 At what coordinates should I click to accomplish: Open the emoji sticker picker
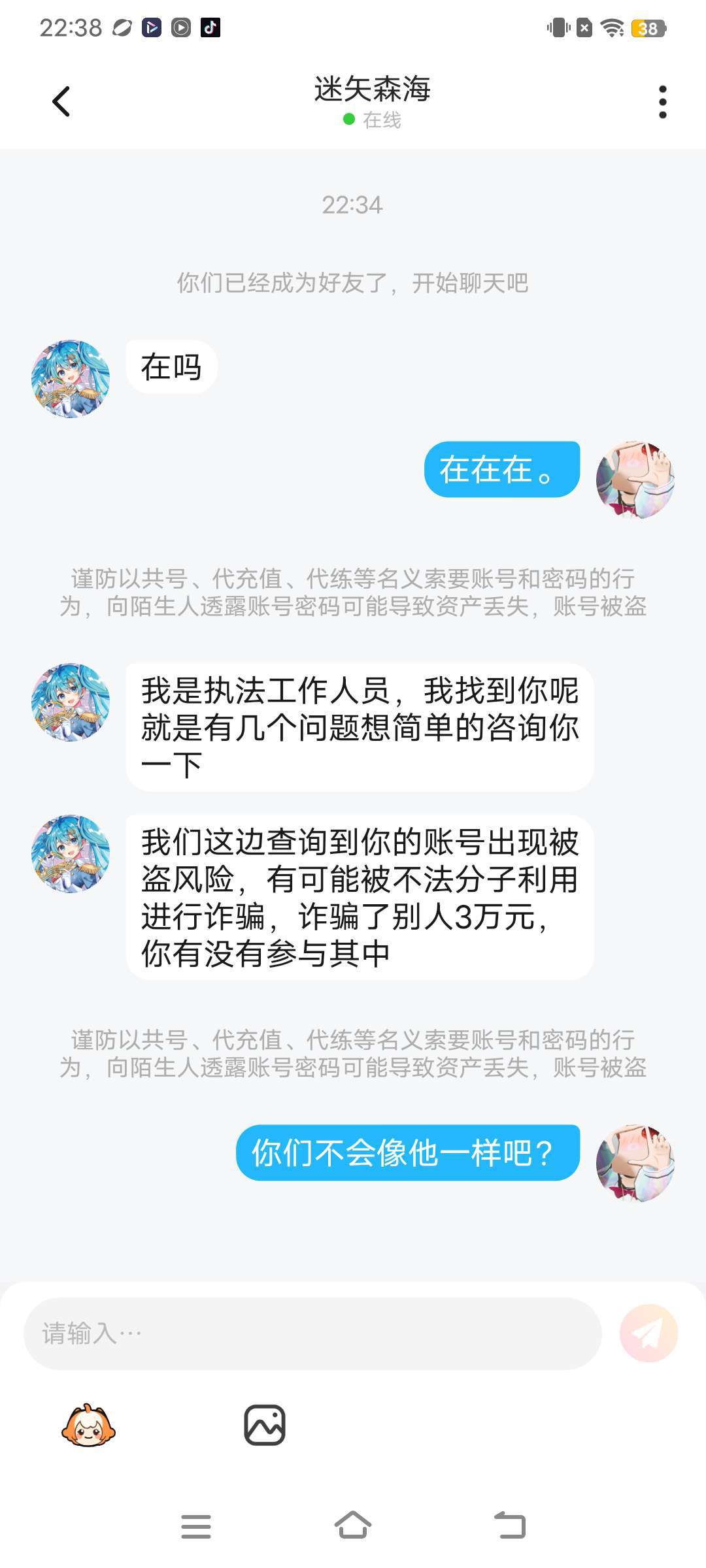[x=88, y=1425]
